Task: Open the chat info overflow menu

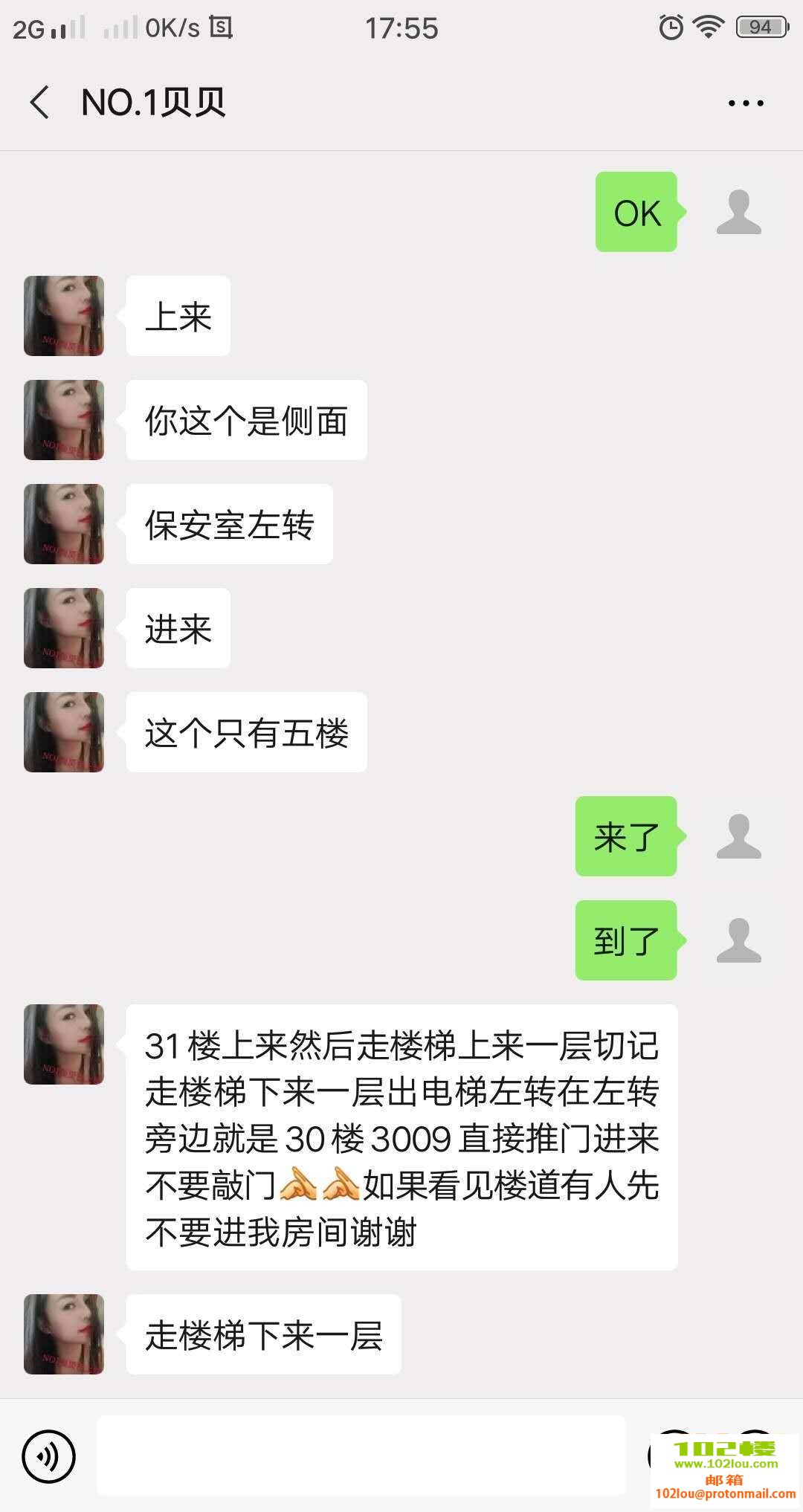Action: coord(746,103)
